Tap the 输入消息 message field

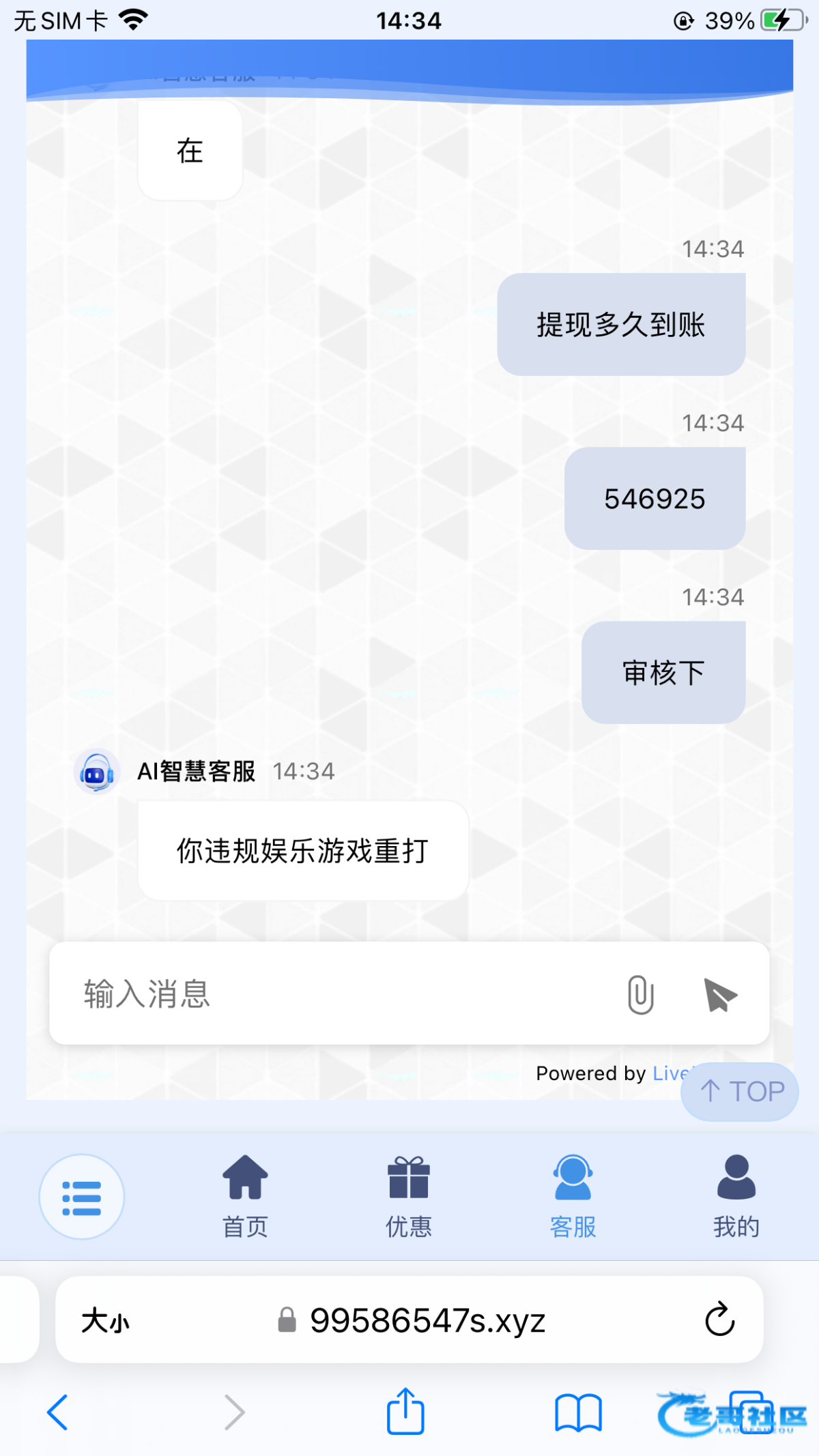328,994
